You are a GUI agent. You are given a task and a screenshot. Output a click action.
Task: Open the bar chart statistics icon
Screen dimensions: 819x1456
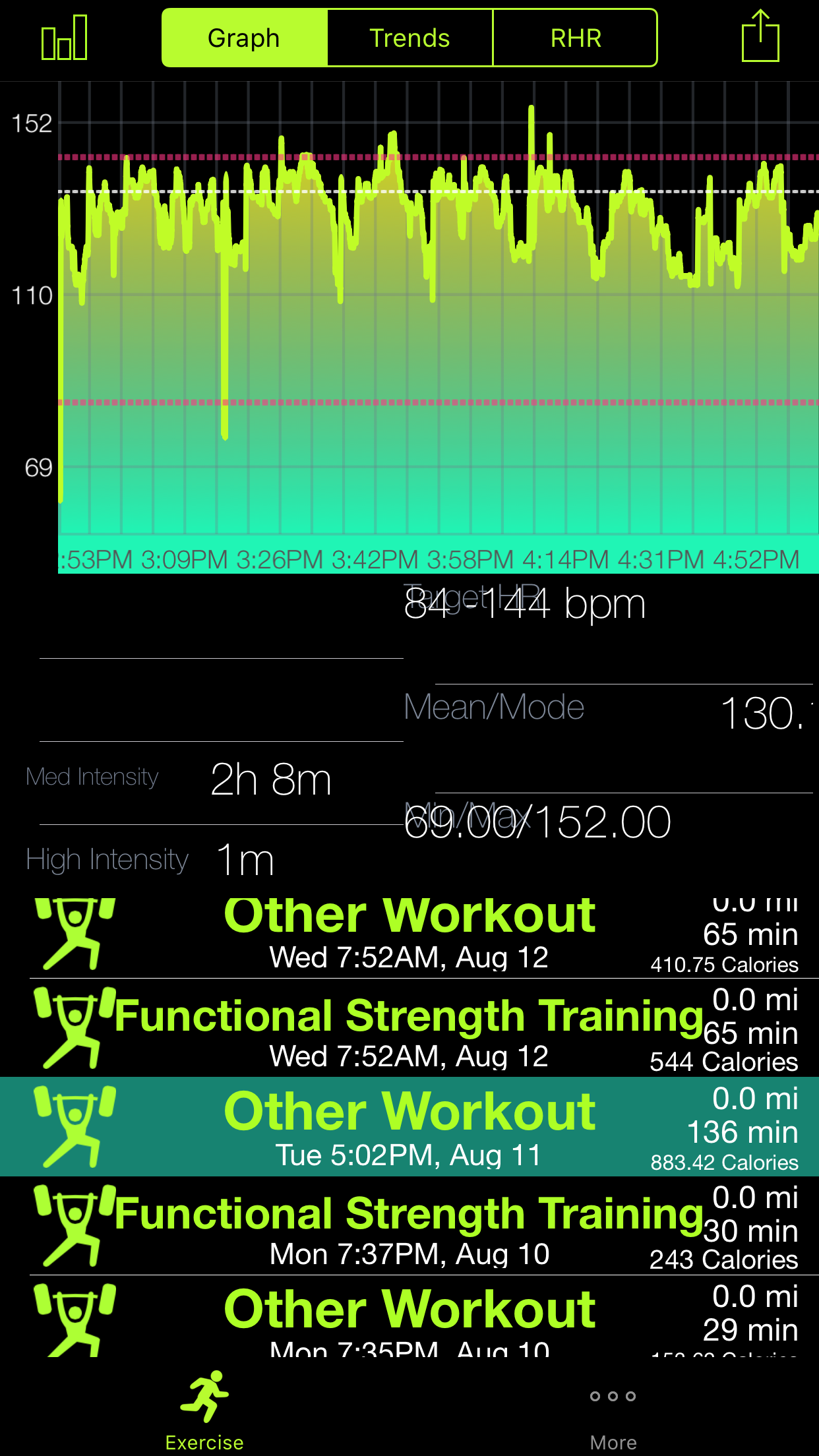(x=64, y=38)
